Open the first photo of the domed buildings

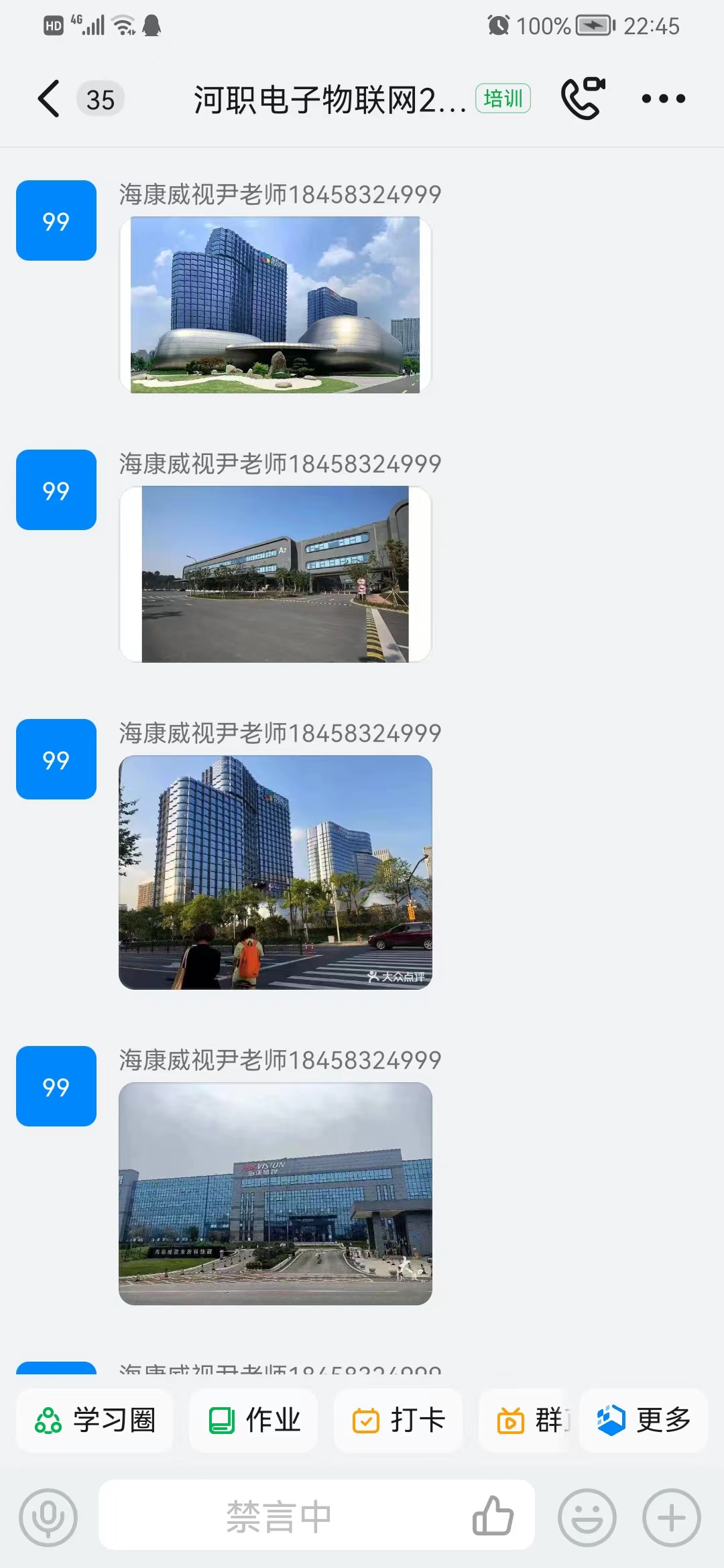click(x=275, y=305)
